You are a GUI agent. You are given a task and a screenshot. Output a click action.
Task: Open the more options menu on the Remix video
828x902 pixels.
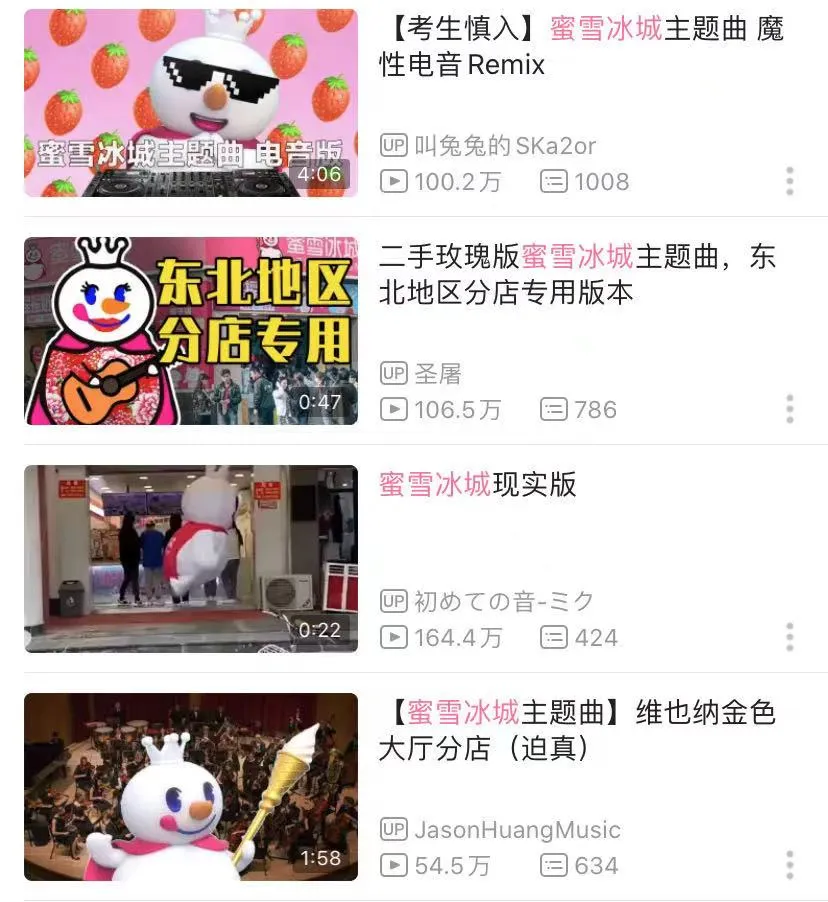pyautogui.click(x=791, y=180)
